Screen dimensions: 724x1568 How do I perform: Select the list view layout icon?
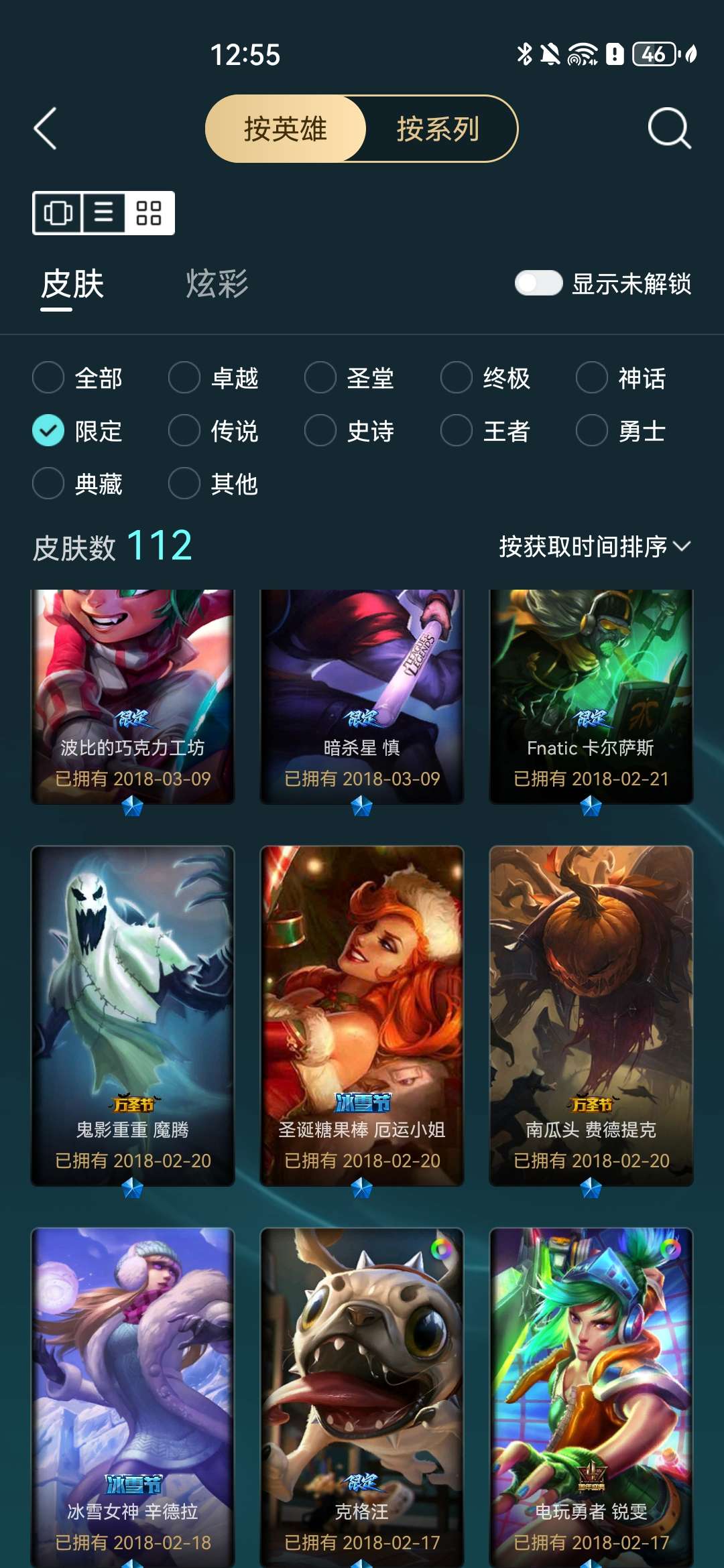pyautogui.click(x=103, y=213)
